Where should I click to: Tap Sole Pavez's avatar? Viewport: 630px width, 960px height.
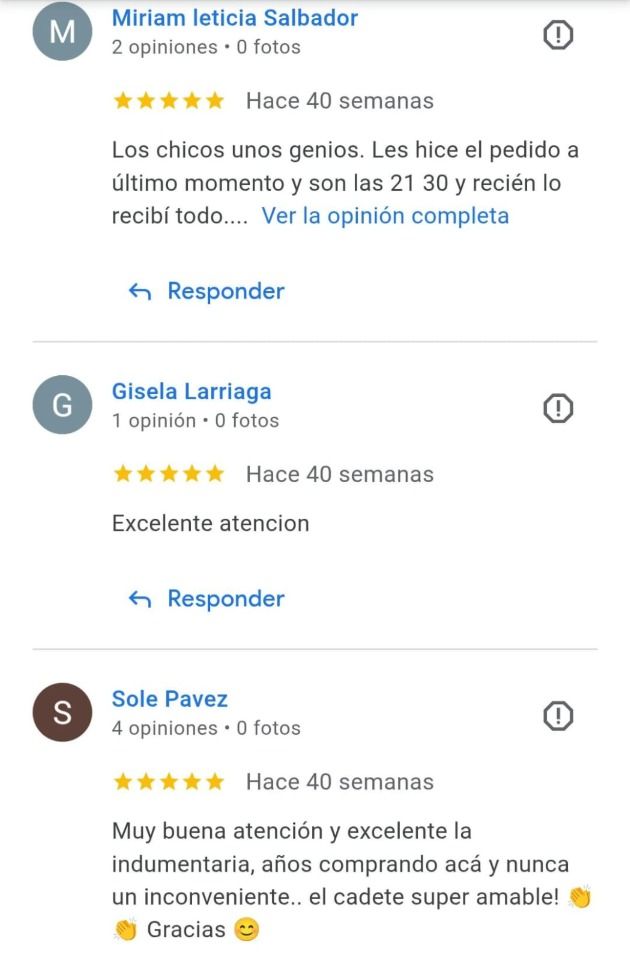(x=62, y=712)
